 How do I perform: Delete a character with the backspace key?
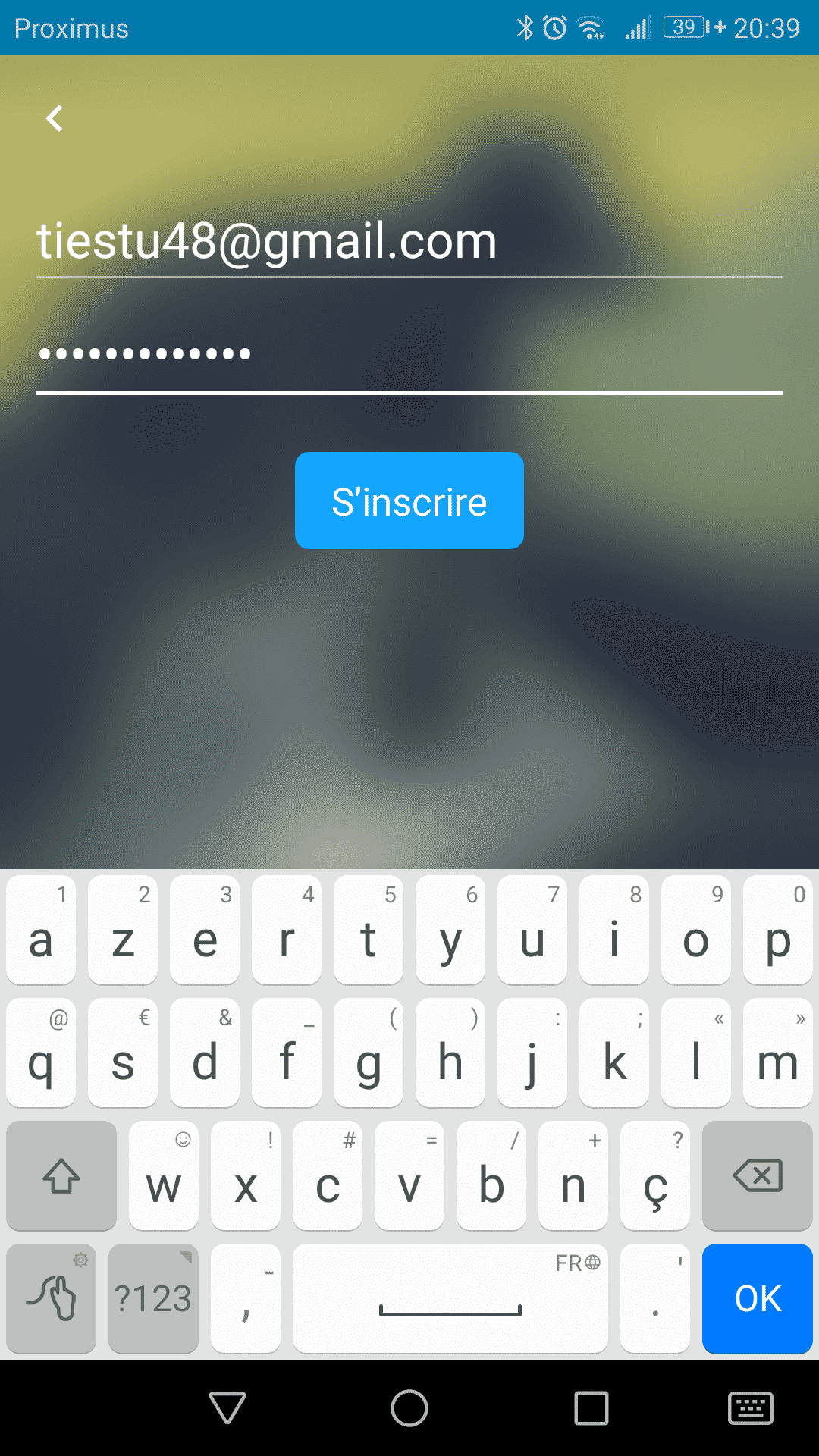[x=757, y=1176]
